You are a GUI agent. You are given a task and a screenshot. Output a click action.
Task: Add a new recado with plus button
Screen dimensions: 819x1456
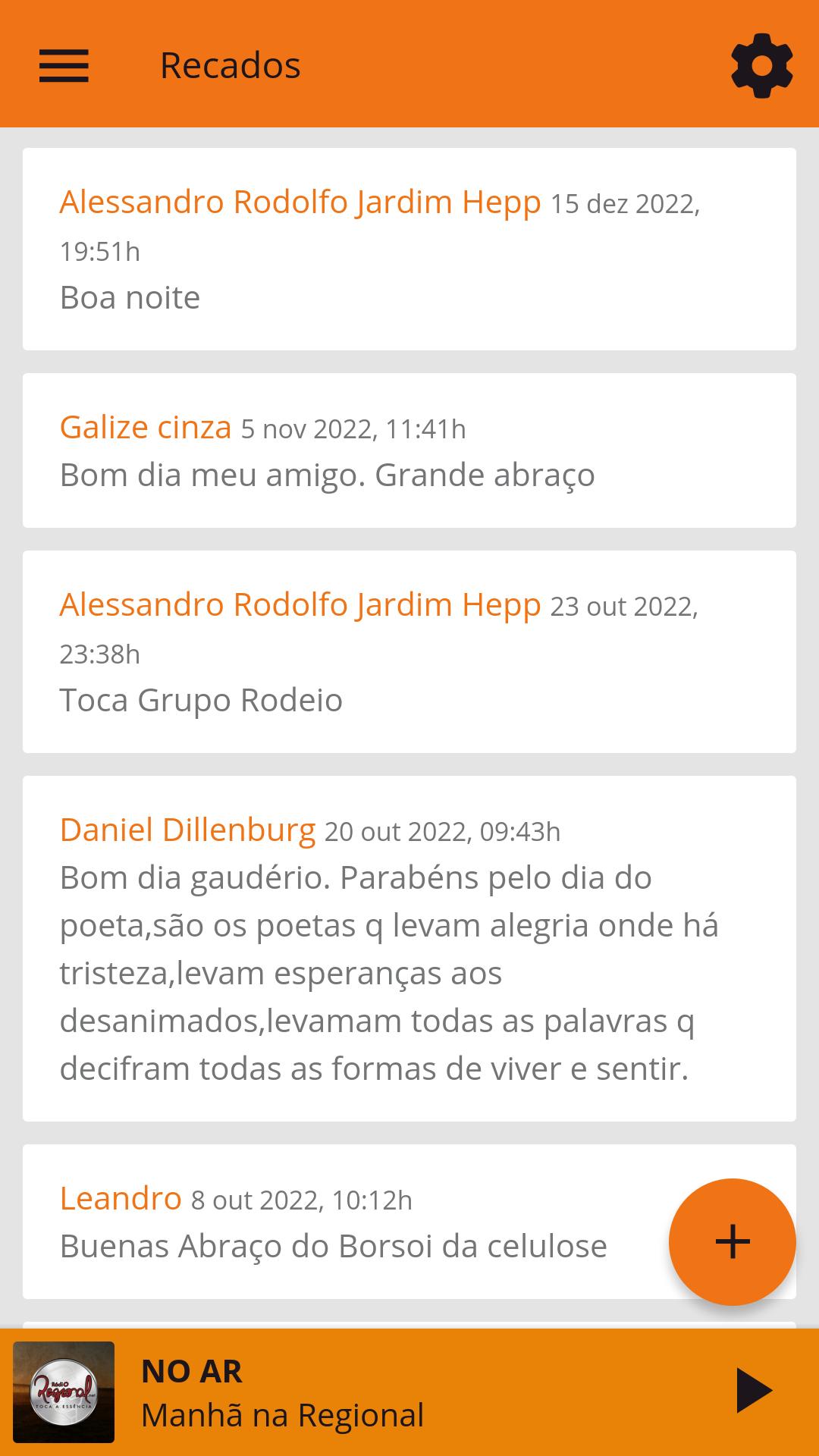733,1242
